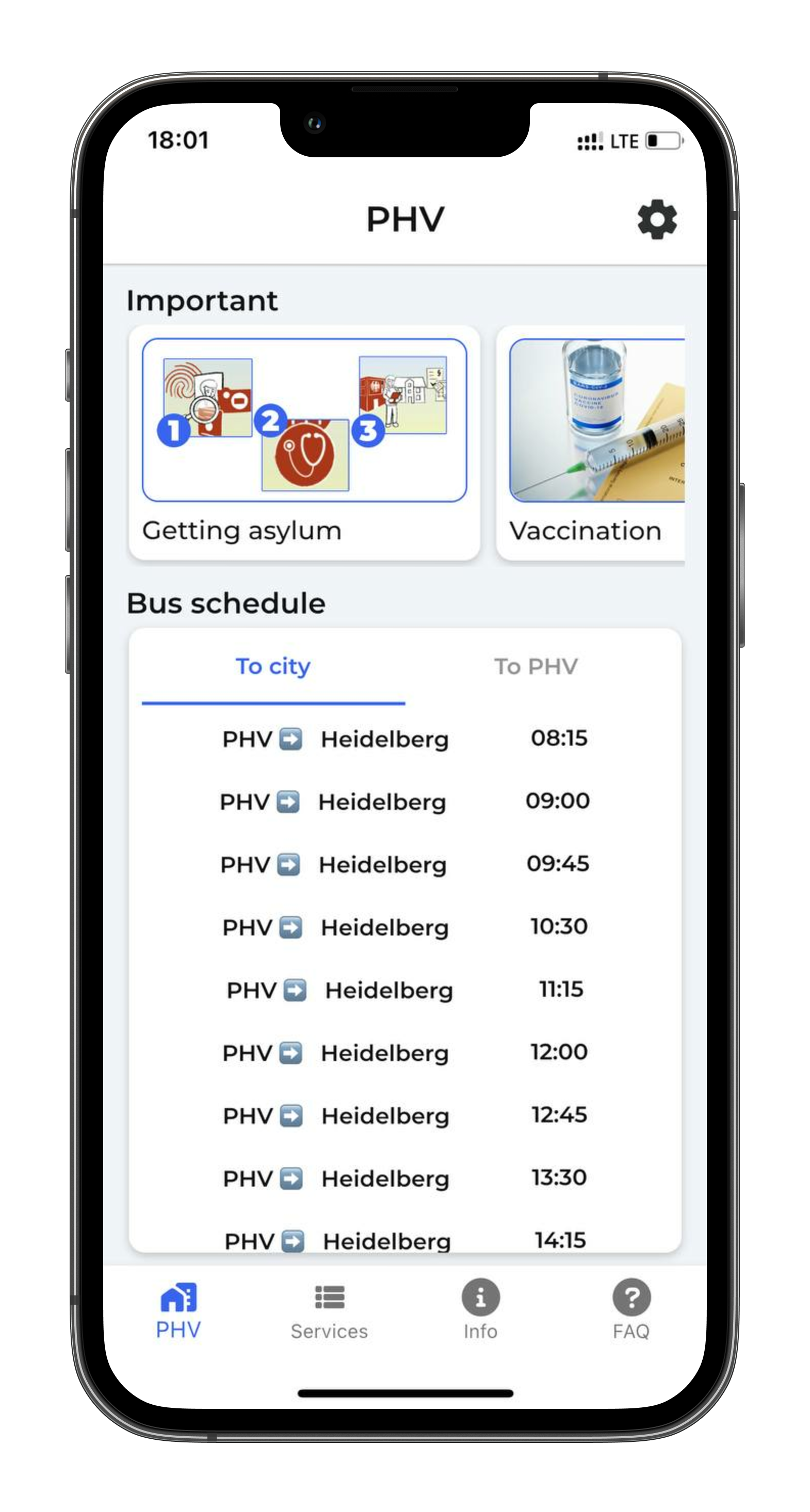Open the Vaccination card
The width and height of the screenshot is (810, 1512).
pyautogui.click(x=591, y=442)
